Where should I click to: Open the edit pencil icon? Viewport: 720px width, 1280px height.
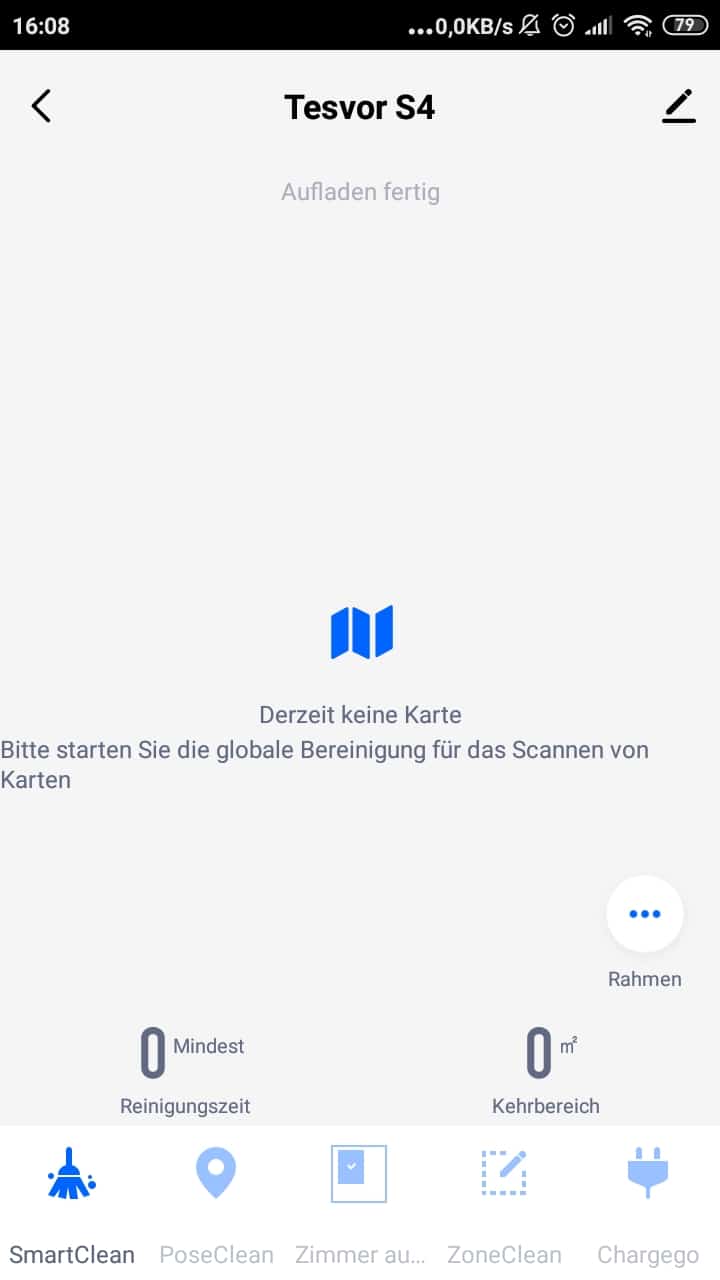pyautogui.click(x=678, y=106)
